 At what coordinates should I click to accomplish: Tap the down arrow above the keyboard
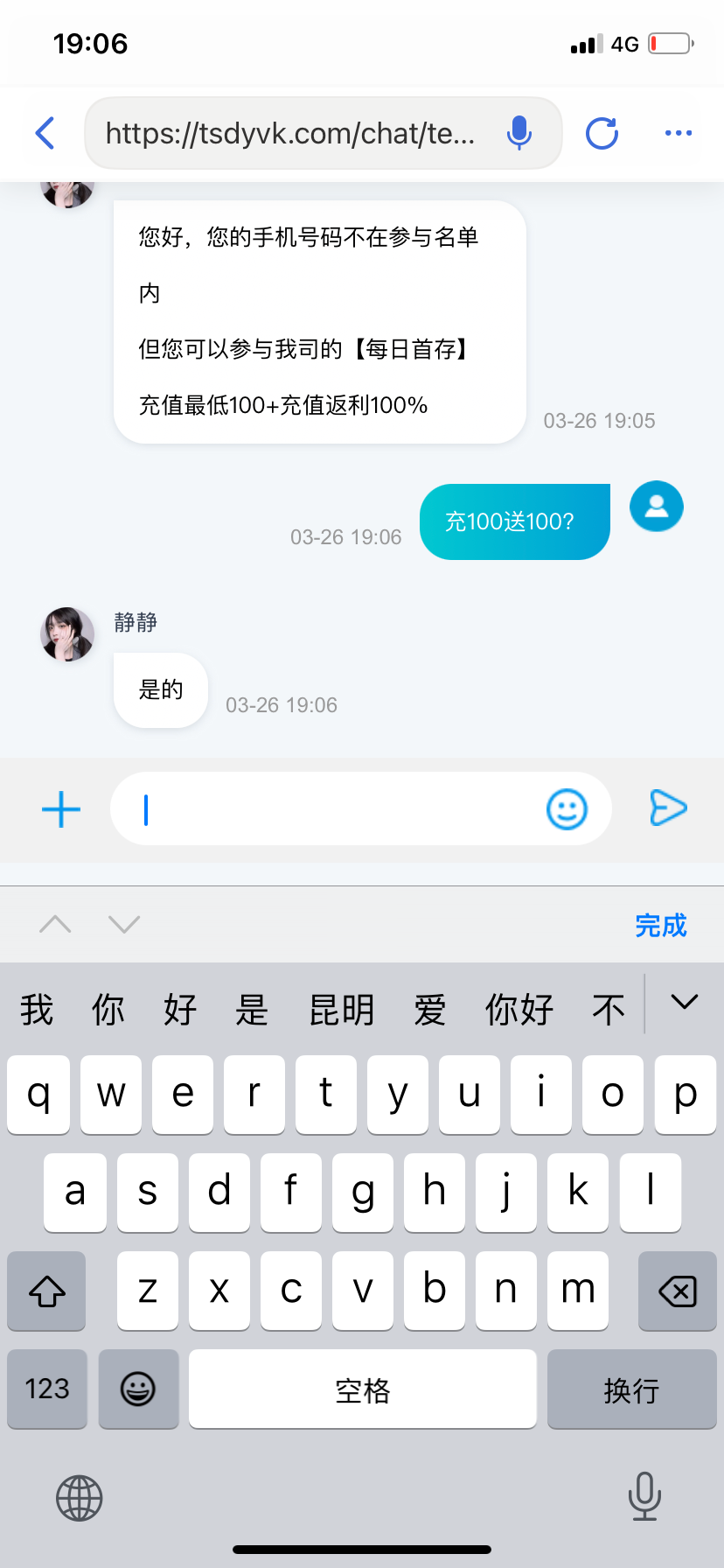pyautogui.click(x=122, y=924)
